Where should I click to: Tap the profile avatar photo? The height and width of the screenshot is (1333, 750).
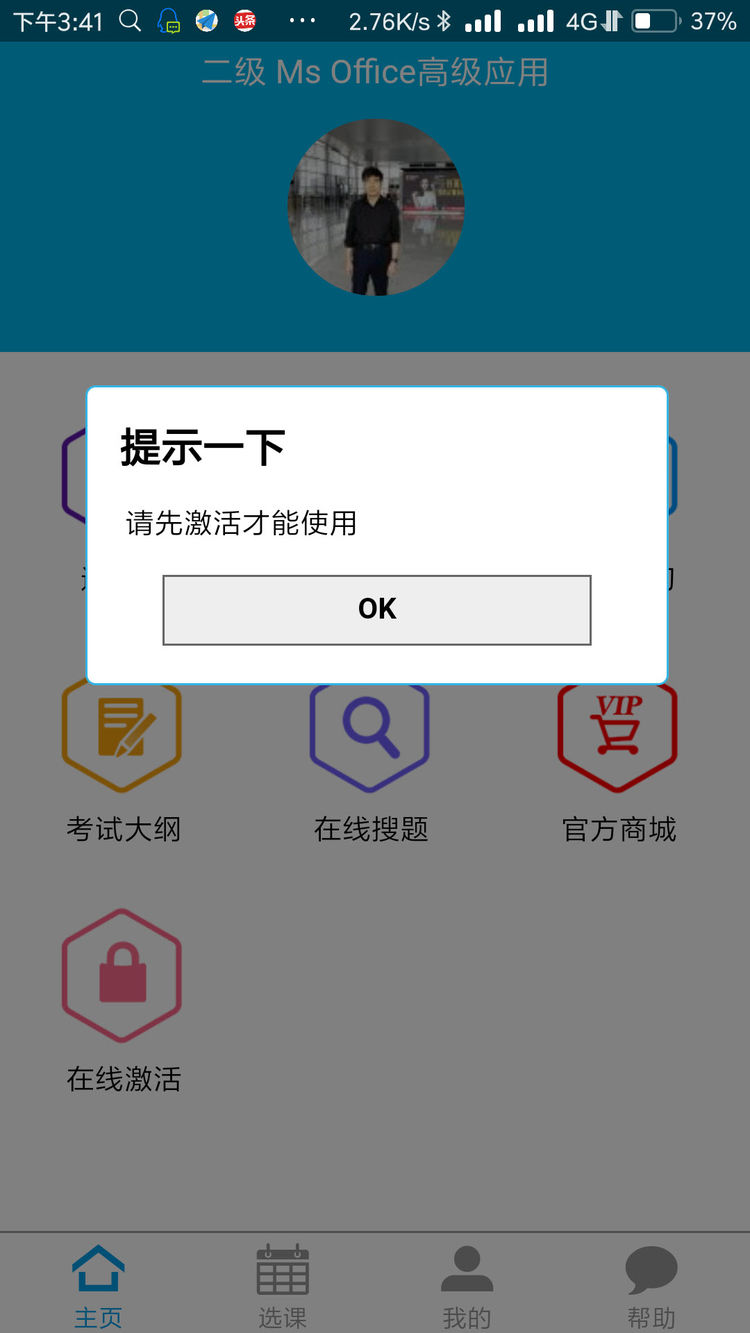click(376, 207)
